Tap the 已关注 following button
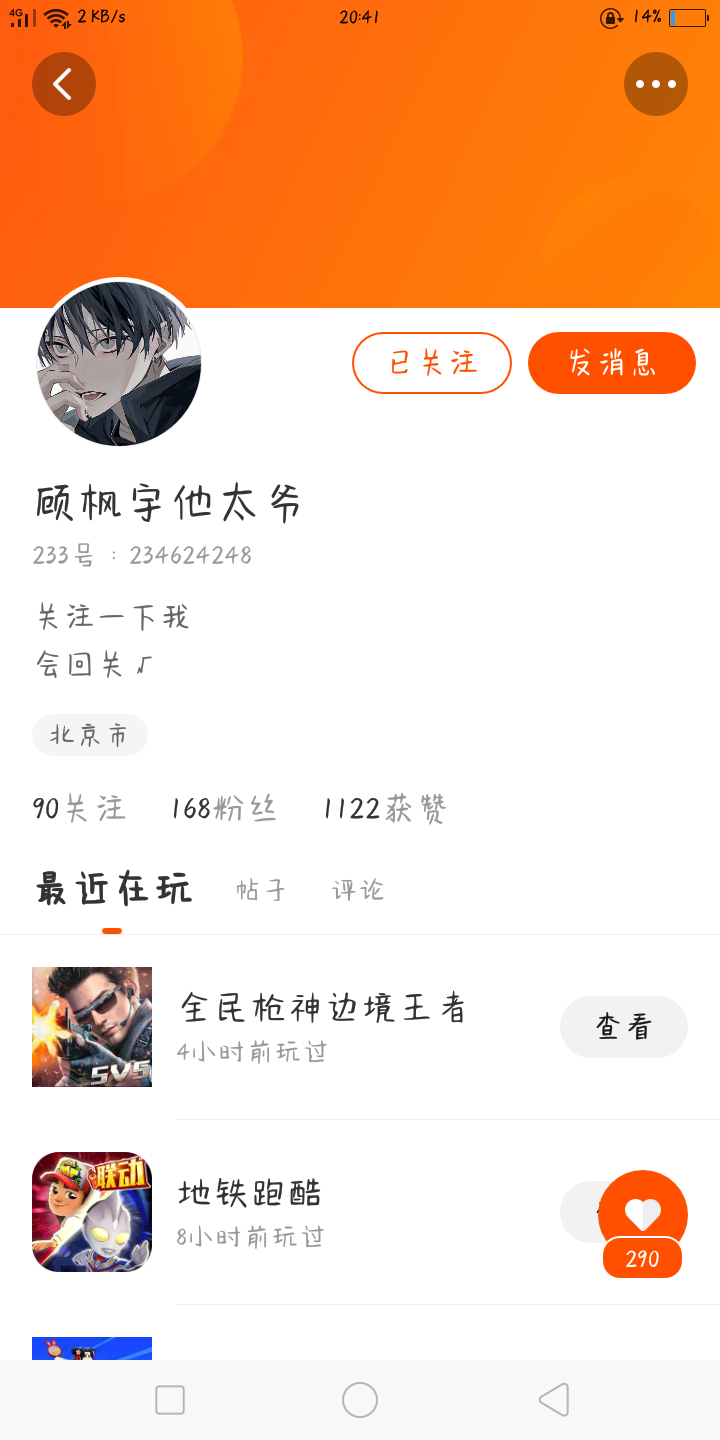This screenshot has height=1440, width=720. tap(432, 363)
